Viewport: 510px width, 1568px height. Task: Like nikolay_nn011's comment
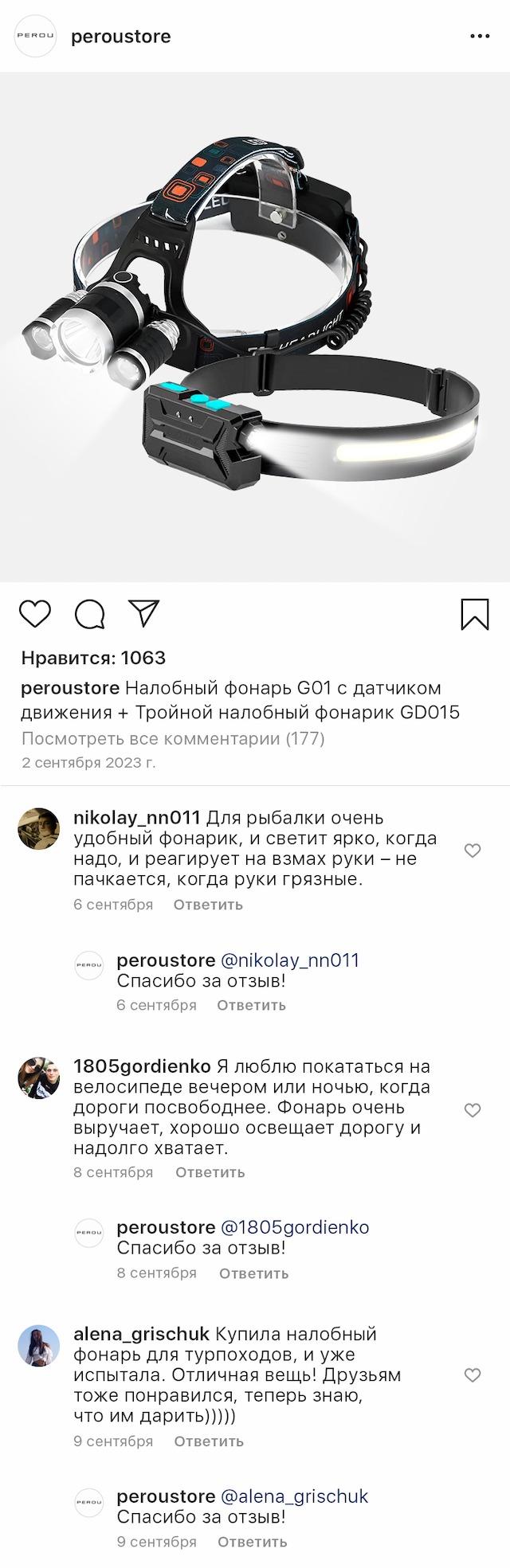pos(473,850)
